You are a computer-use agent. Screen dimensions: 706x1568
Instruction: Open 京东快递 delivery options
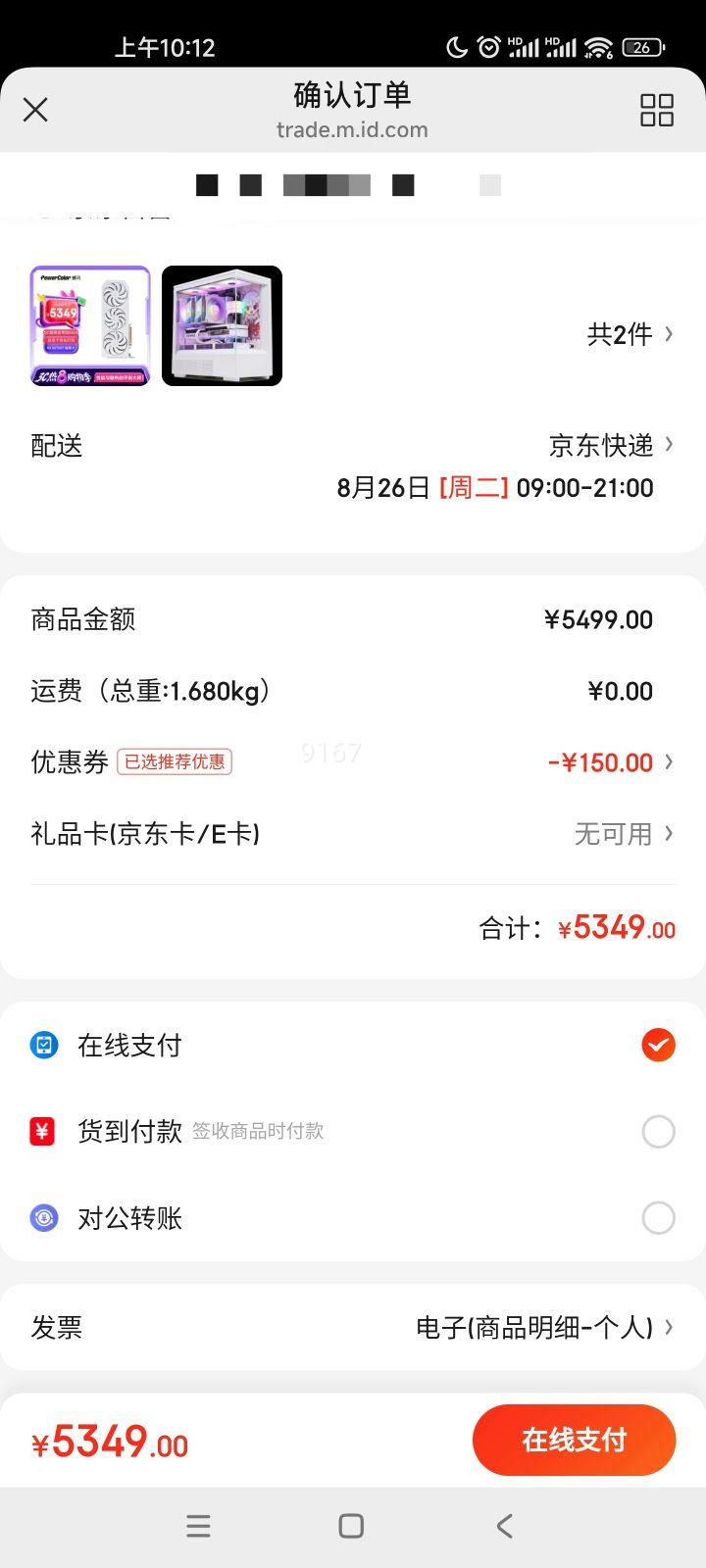click(x=602, y=445)
